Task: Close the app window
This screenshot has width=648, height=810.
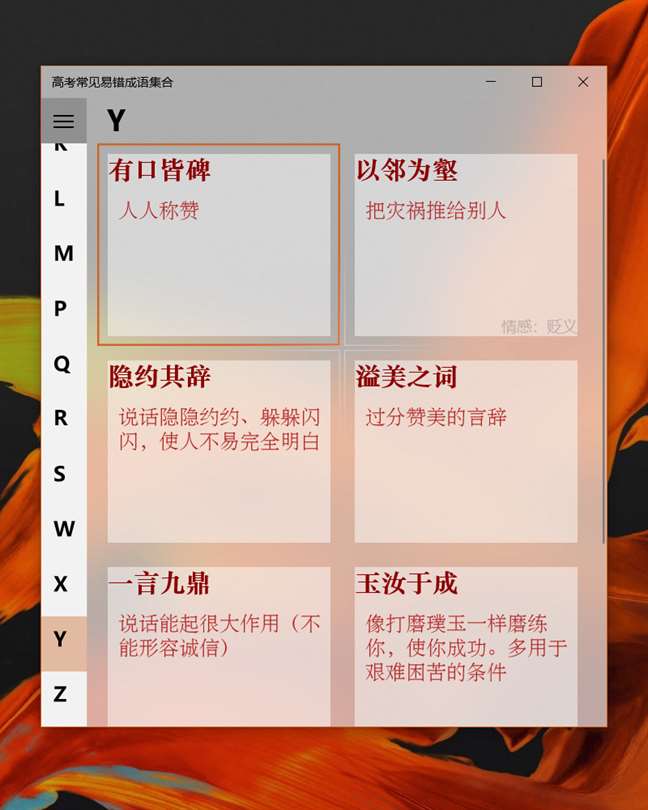Action: click(583, 82)
